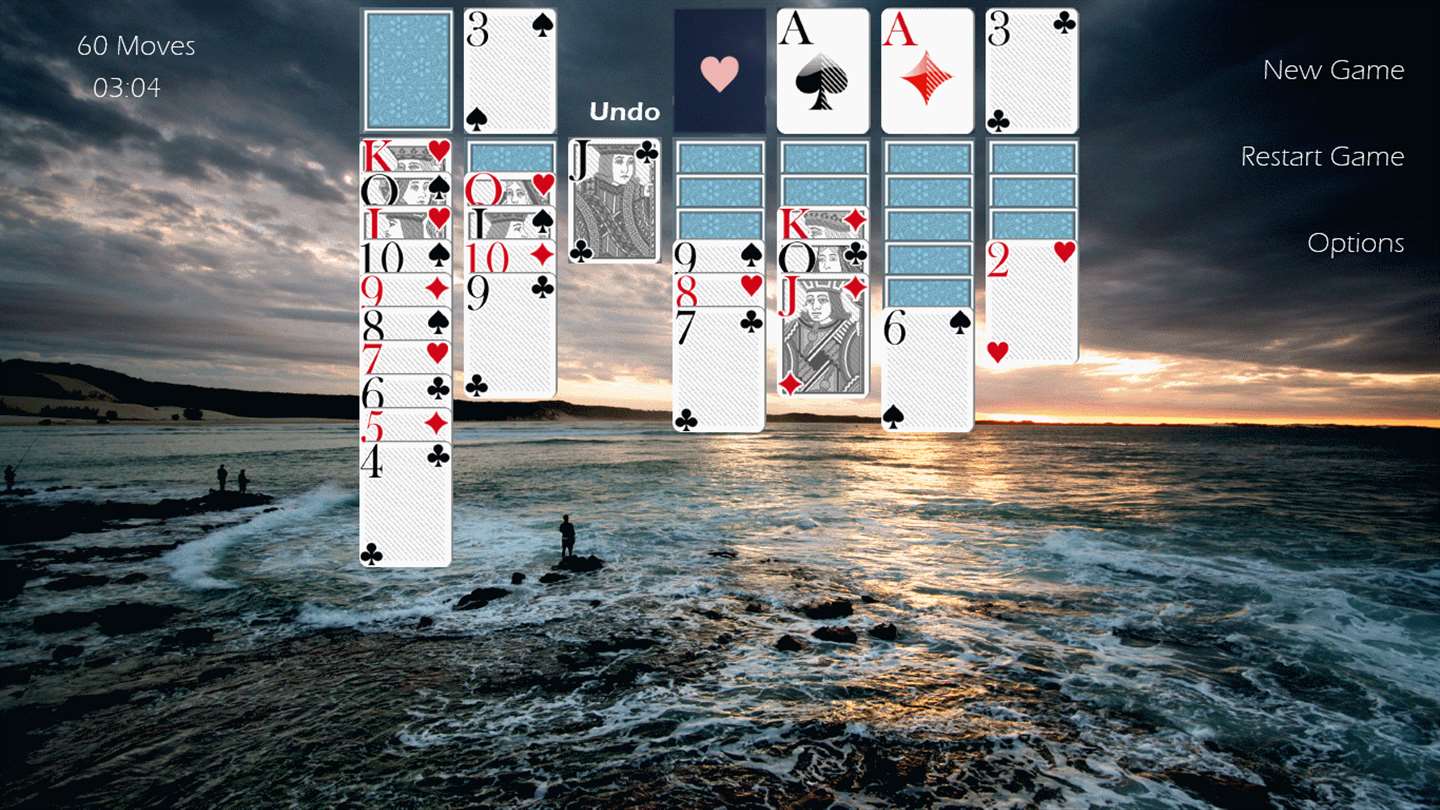Tap Restart Game

click(x=1321, y=157)
